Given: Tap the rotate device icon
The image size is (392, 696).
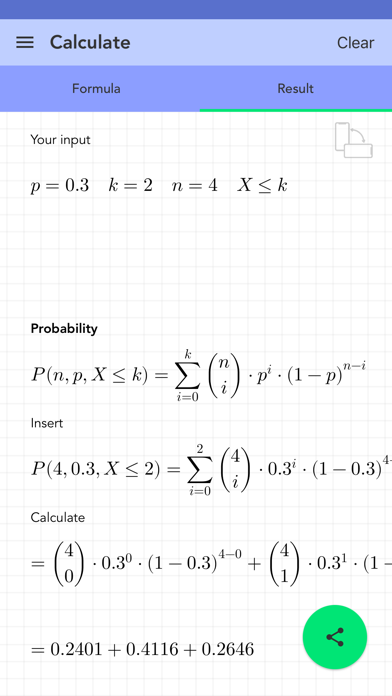Looking at the screenshot, I should [x=354, y=140].
